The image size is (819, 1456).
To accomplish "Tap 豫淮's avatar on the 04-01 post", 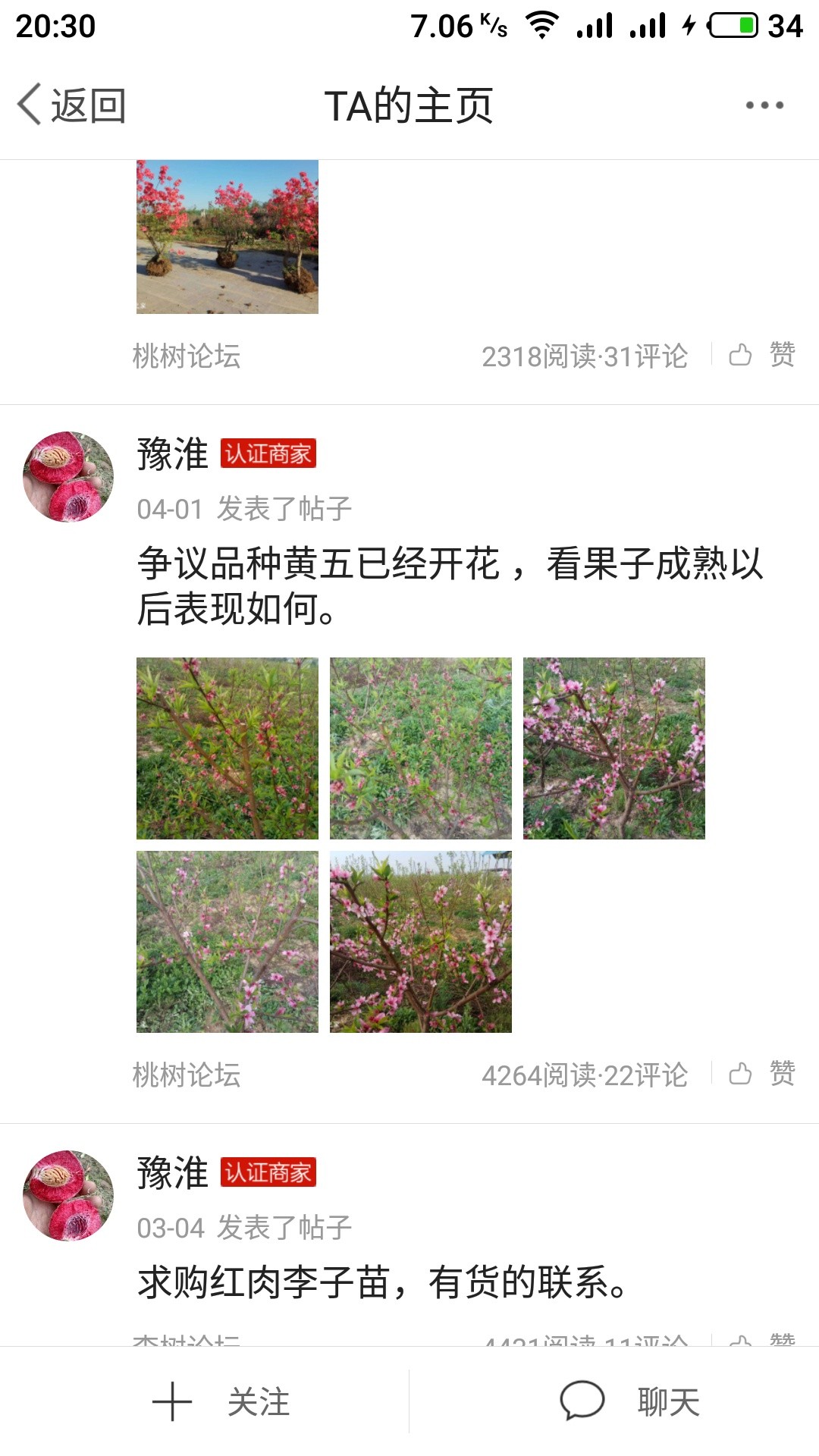I will pos(68,476).
